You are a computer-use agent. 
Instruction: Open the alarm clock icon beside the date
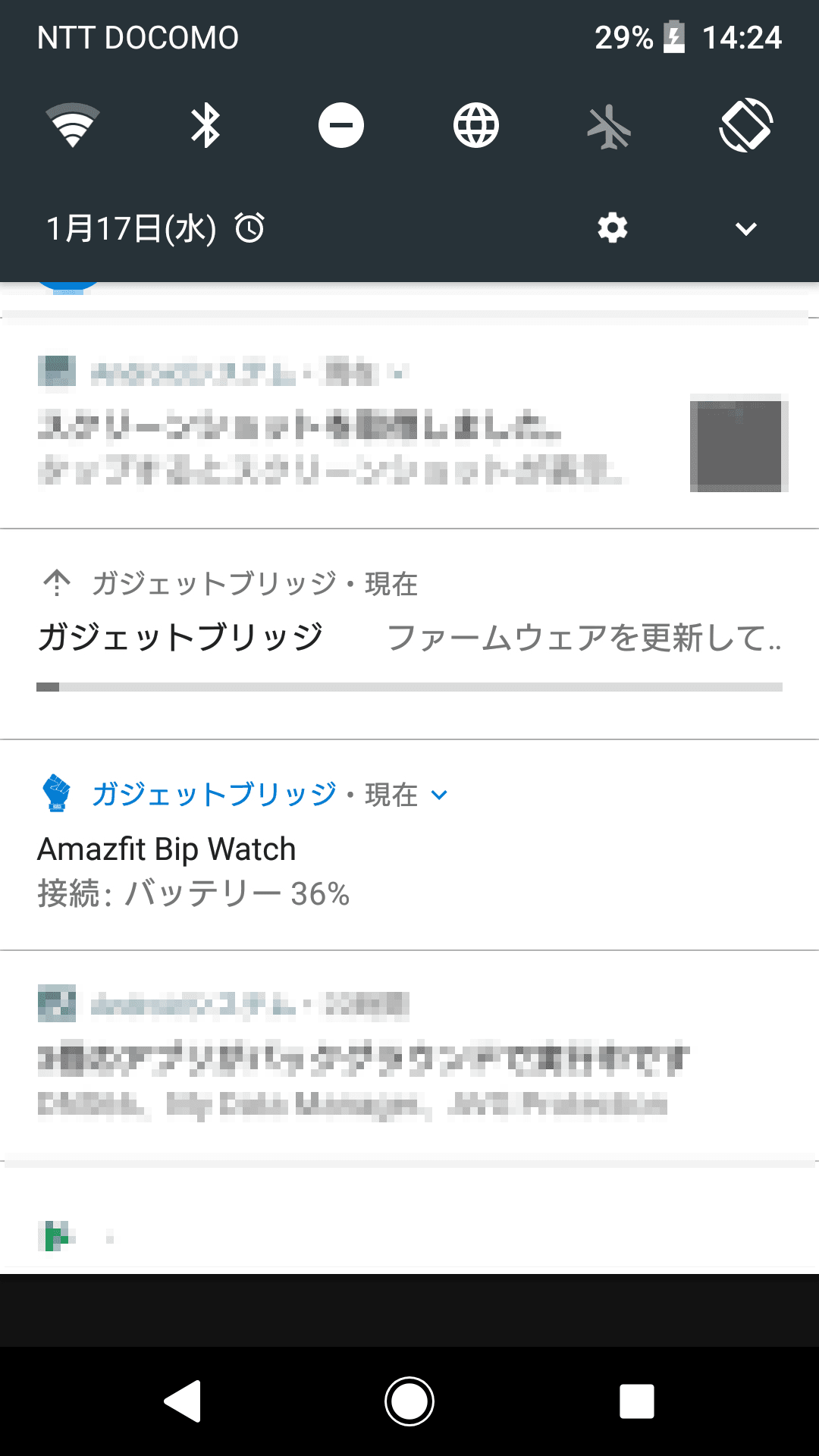click(249, 227)
